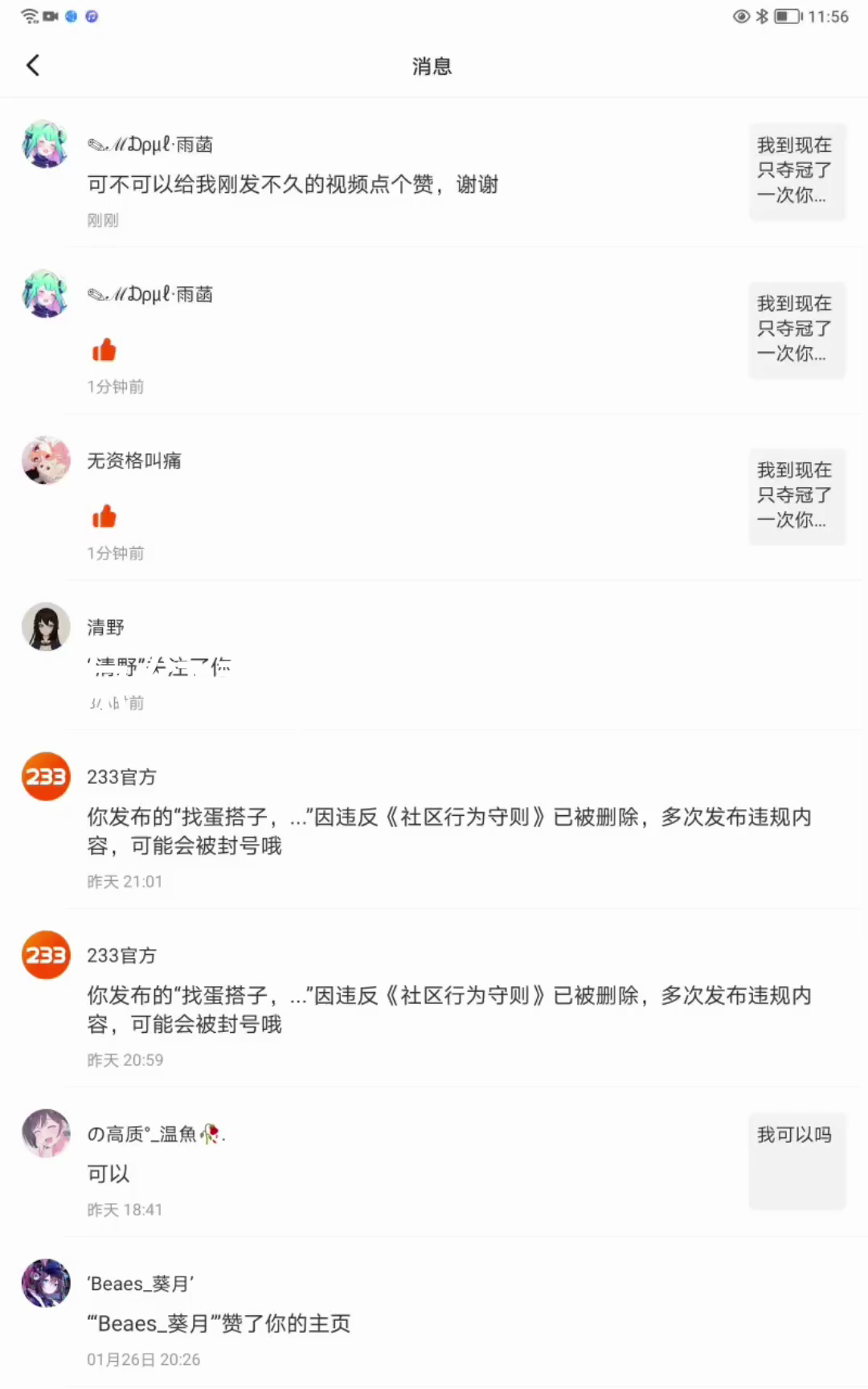Tap 无资格叫痛's avatar
Screen dimensions: 868x1389
(x=46, y=461)
